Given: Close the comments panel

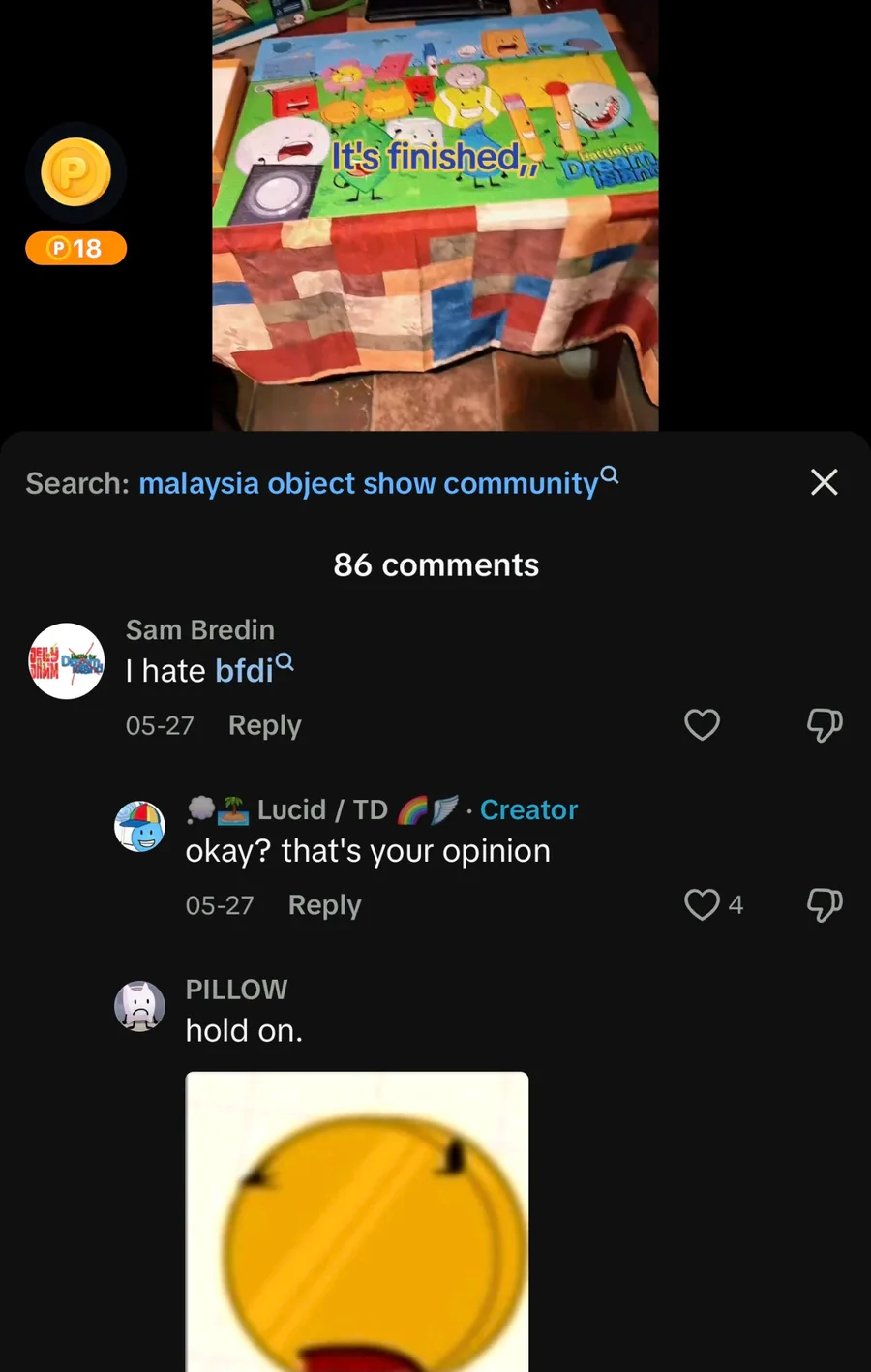Looking at the screenshot, I should (x=824, y=482).
